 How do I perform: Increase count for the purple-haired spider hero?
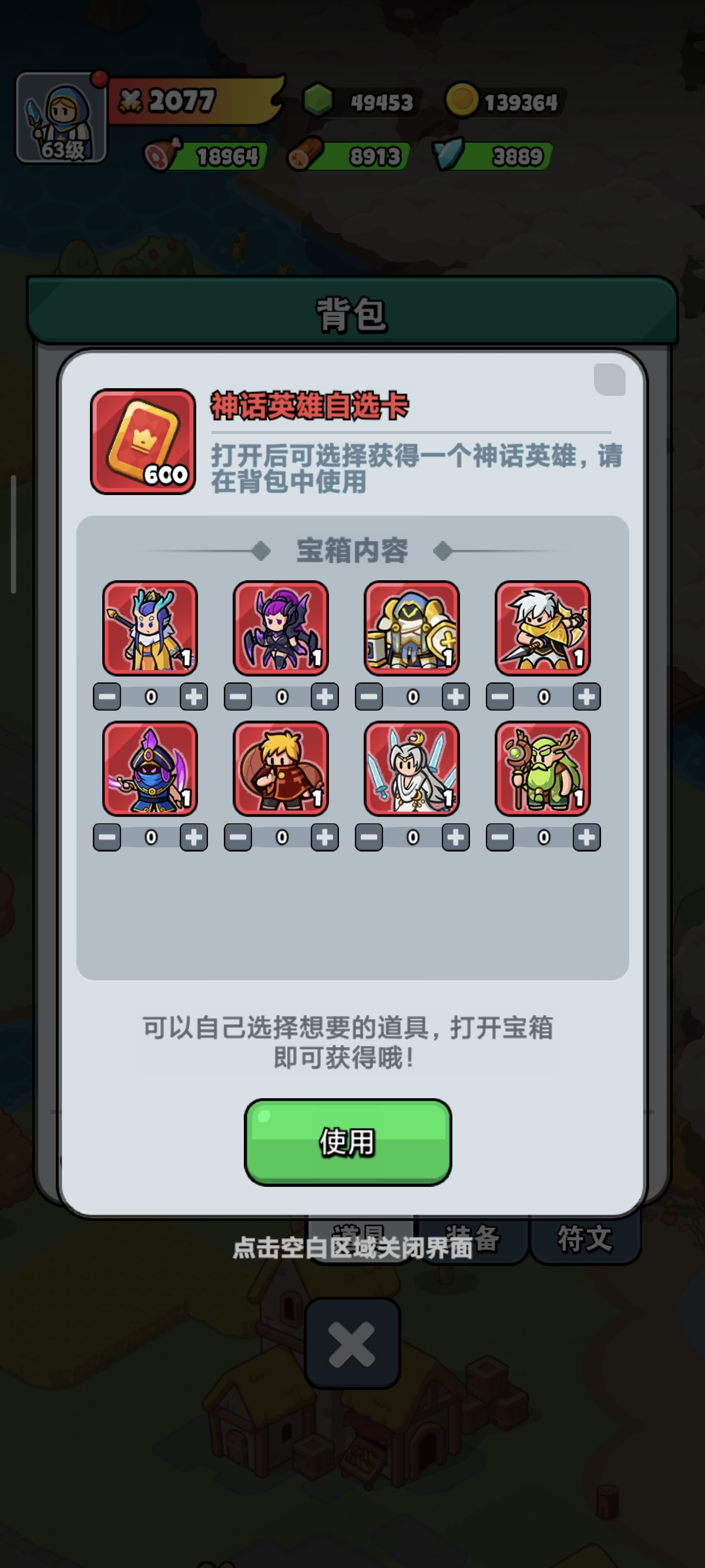tap(324, 697)
